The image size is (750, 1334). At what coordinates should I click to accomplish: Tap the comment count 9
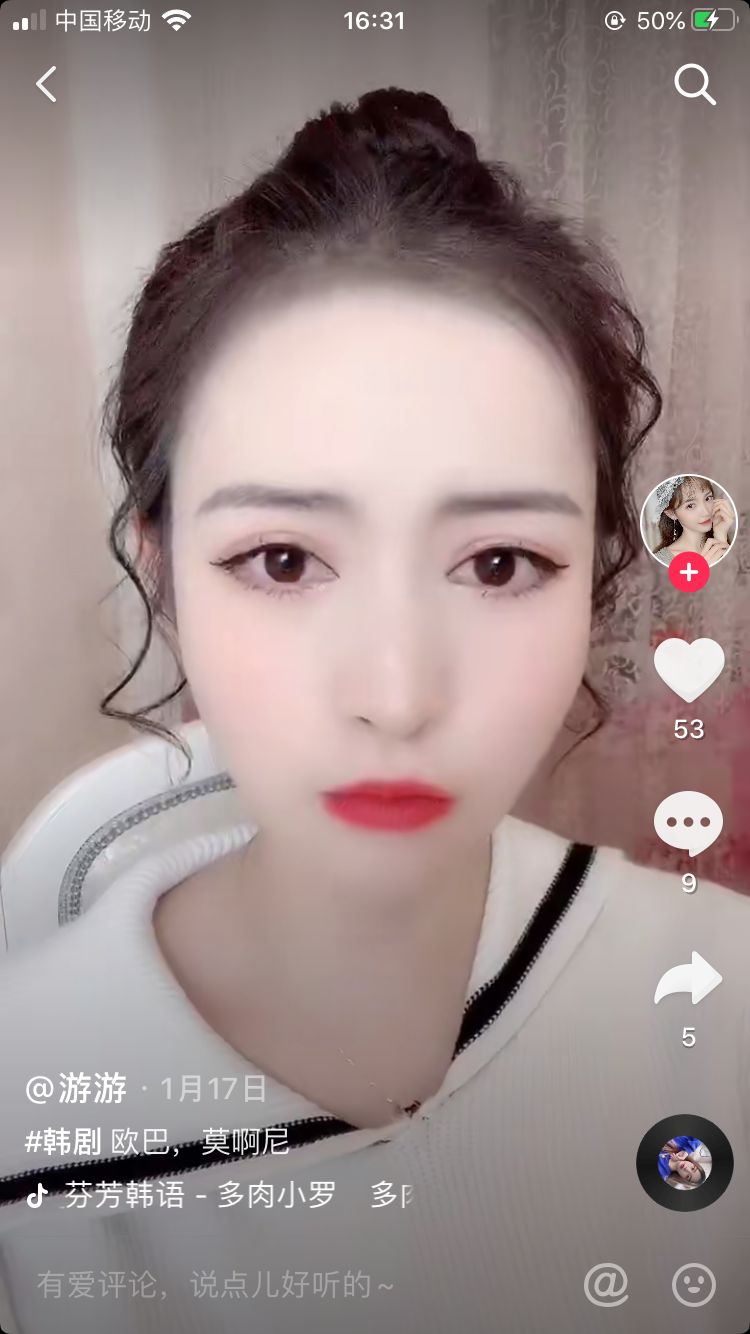coord(687,884)
